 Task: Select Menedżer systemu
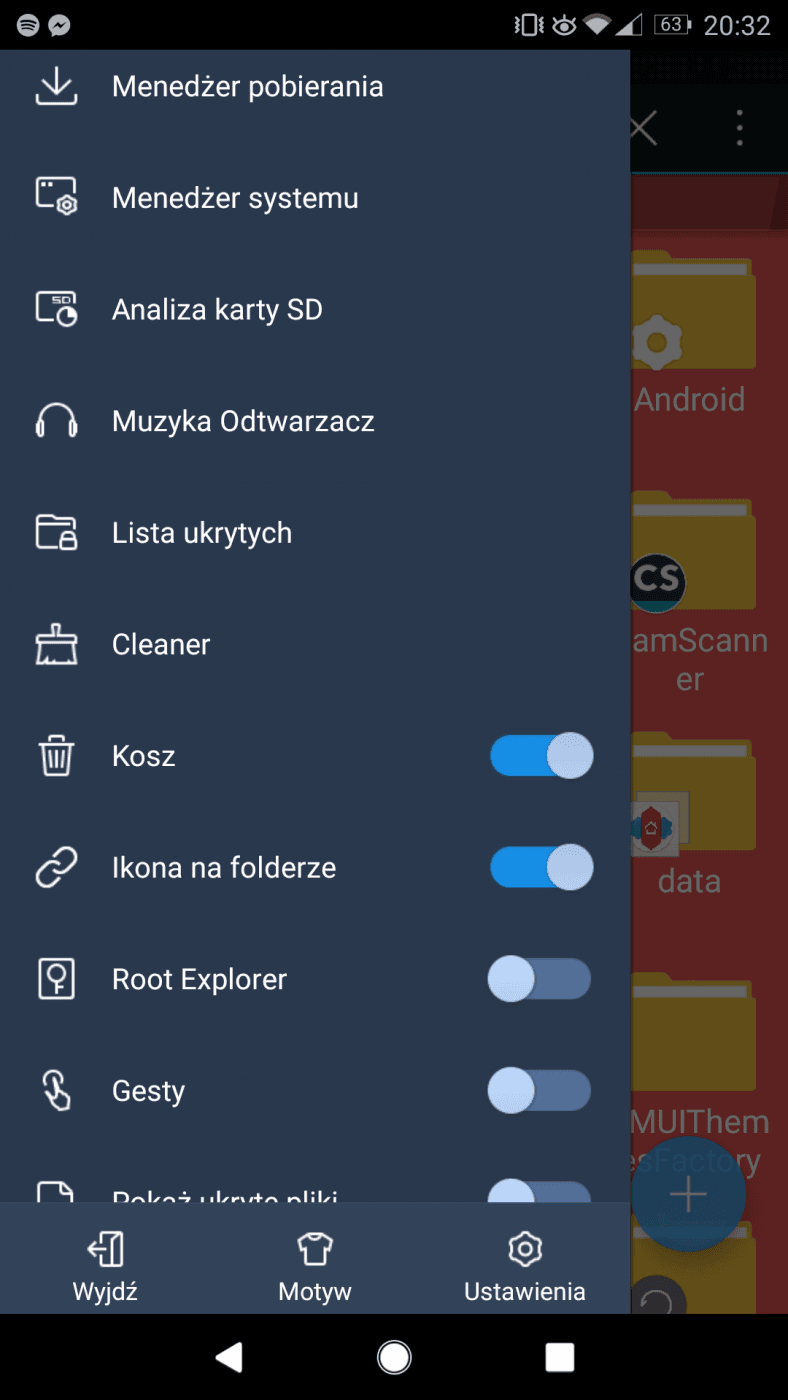pyautogui.click(x=234, y=198)
